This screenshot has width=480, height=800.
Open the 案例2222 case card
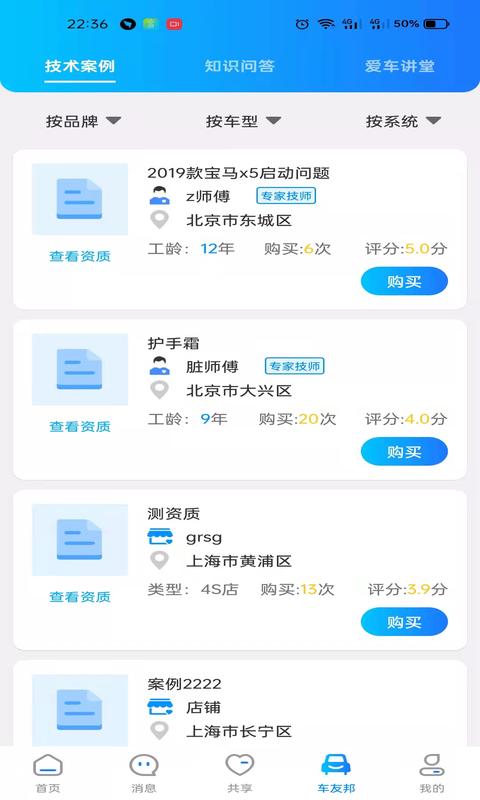click(240, 704)
